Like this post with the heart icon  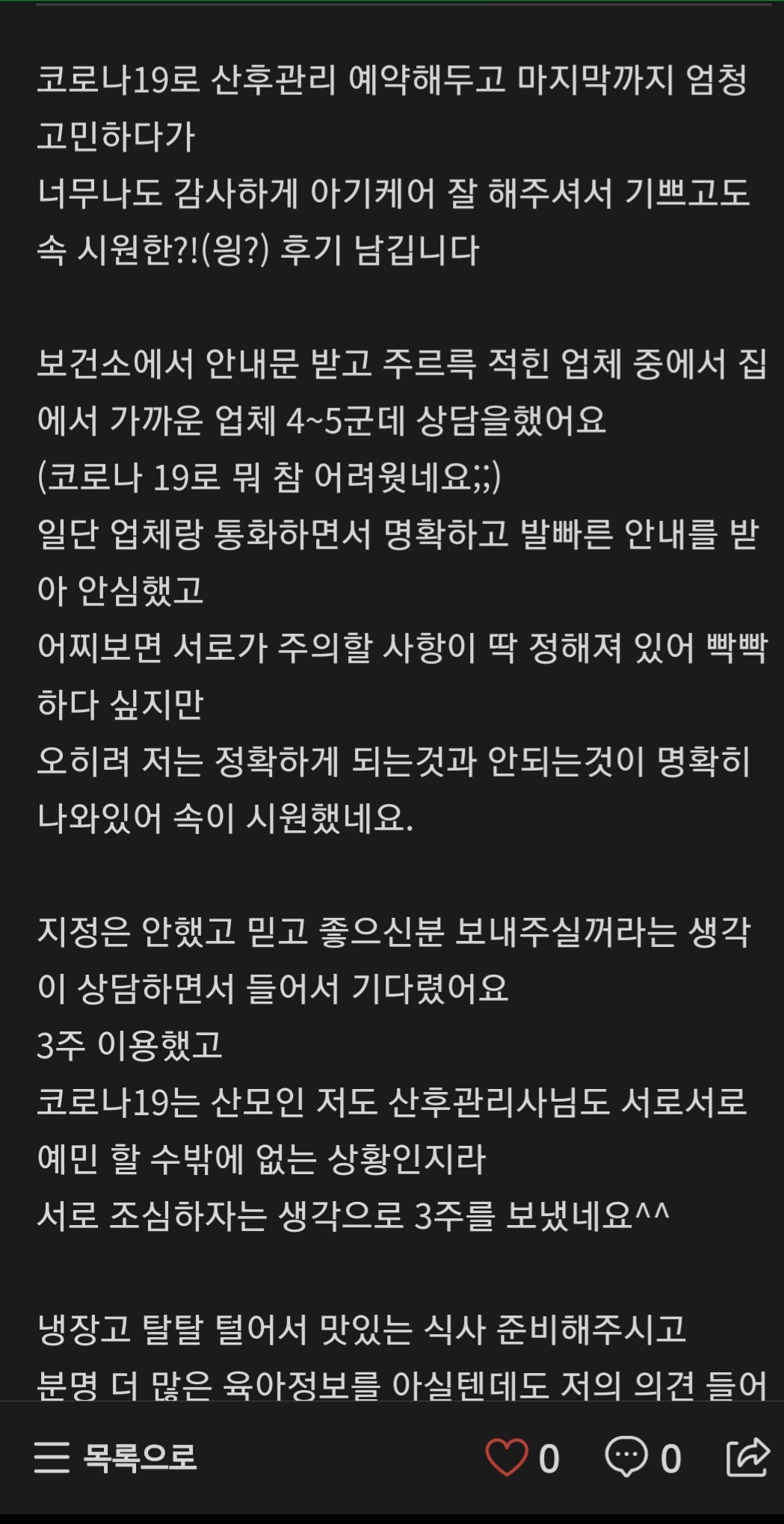point(507,1457)
